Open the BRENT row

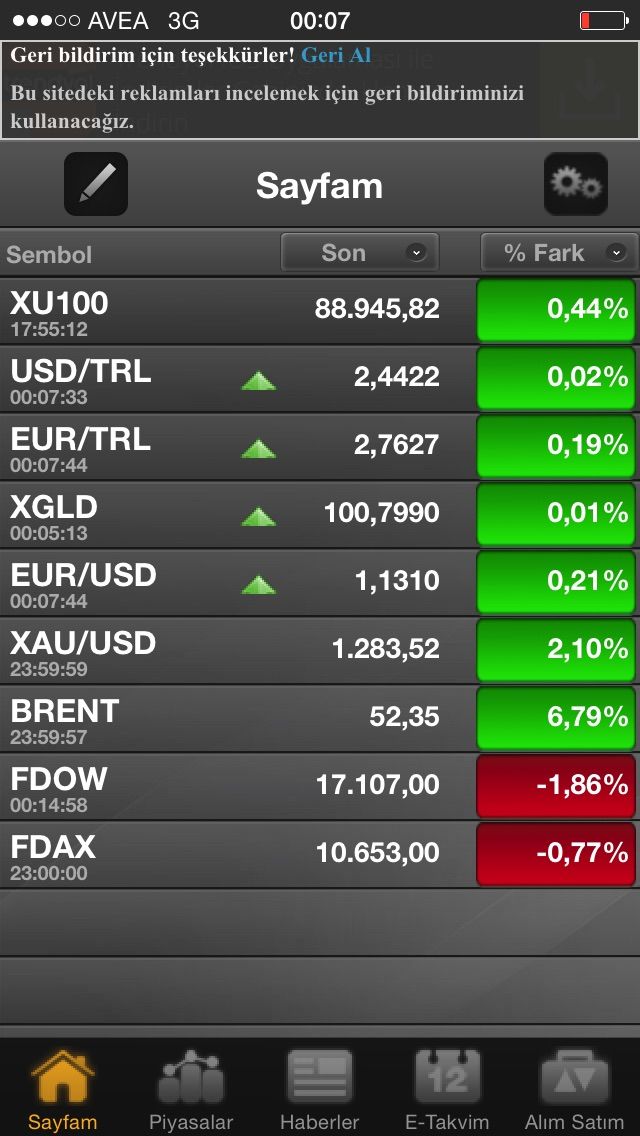(320, 719)
